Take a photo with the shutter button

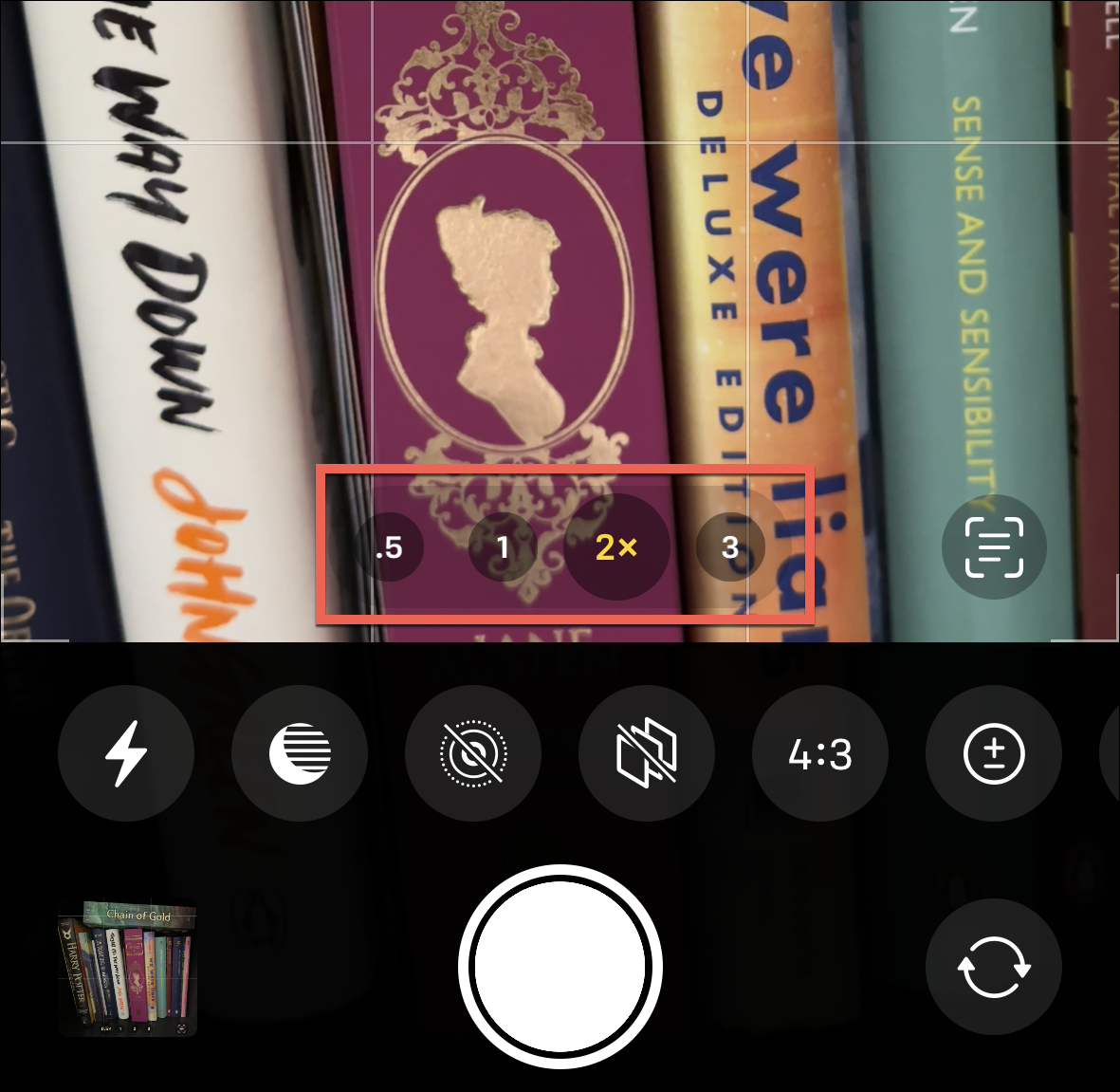pos(560,967)
